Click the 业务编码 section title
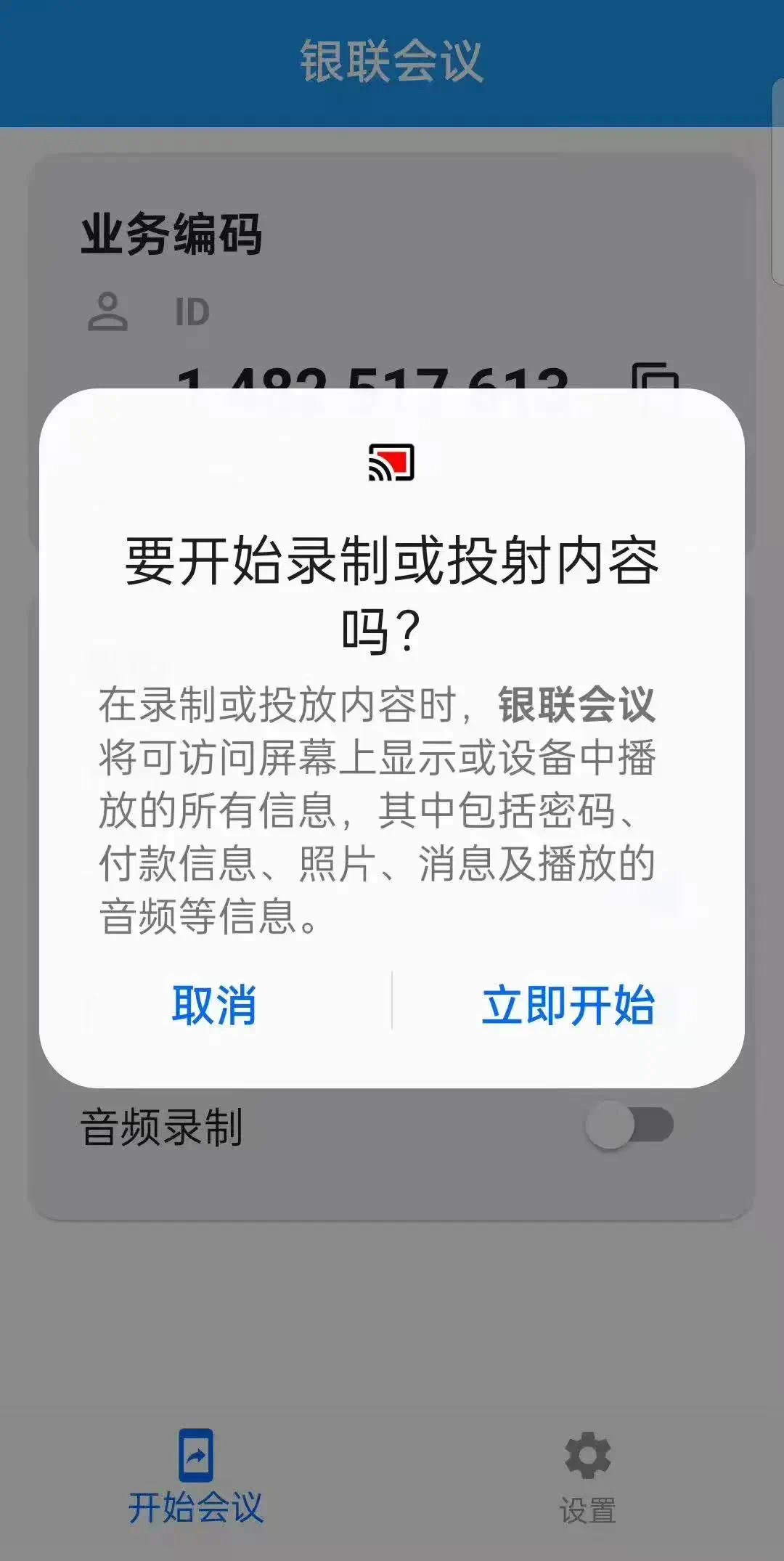This screenshot has height=1561, width=784. pos(171,231)
